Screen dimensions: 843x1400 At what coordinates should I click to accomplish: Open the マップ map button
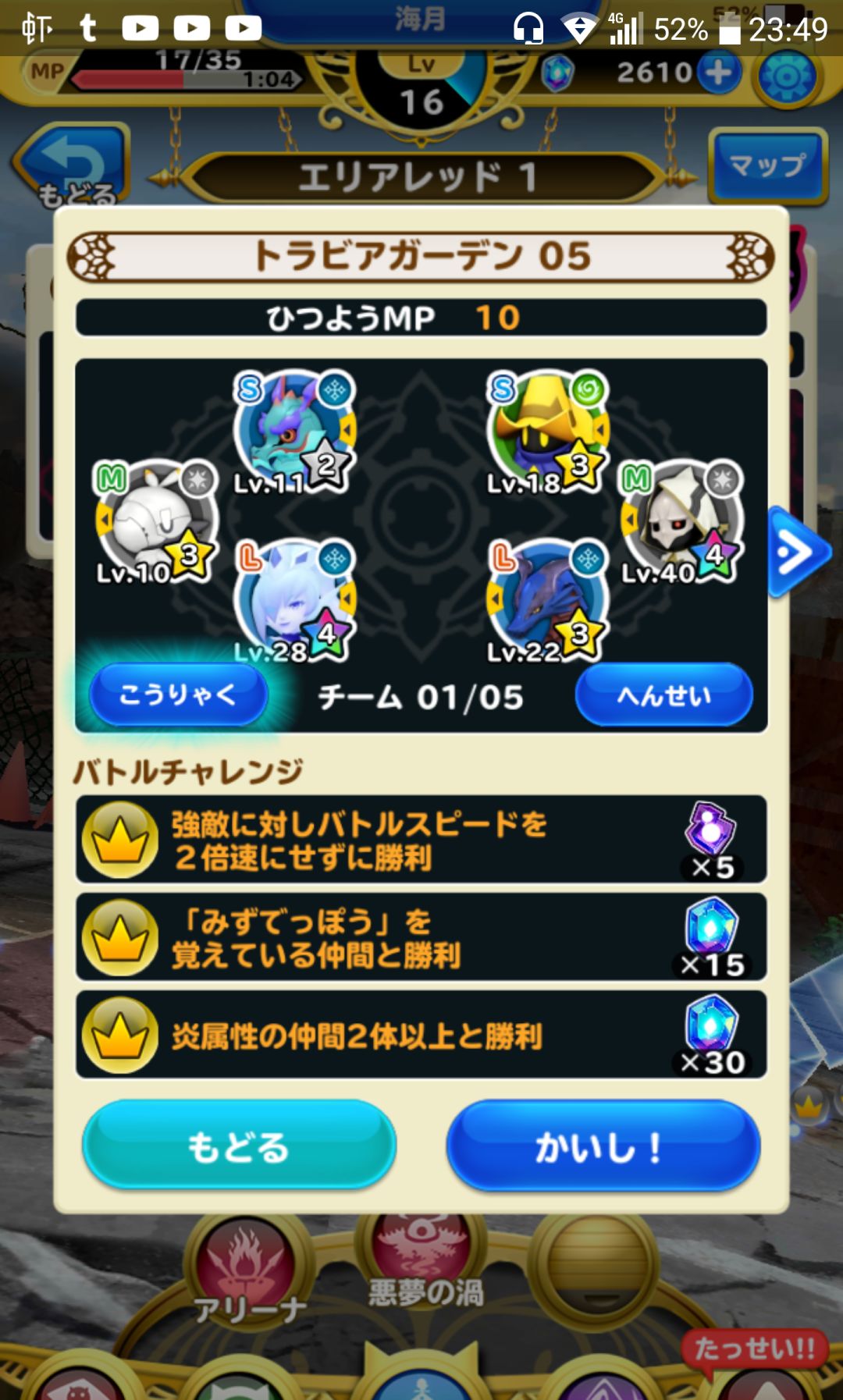[x=767, y=164]
